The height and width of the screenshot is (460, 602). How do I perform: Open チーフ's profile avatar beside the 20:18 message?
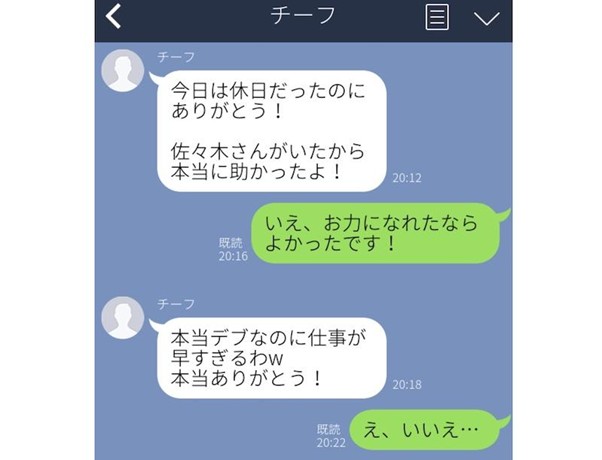tap(125, 317)
